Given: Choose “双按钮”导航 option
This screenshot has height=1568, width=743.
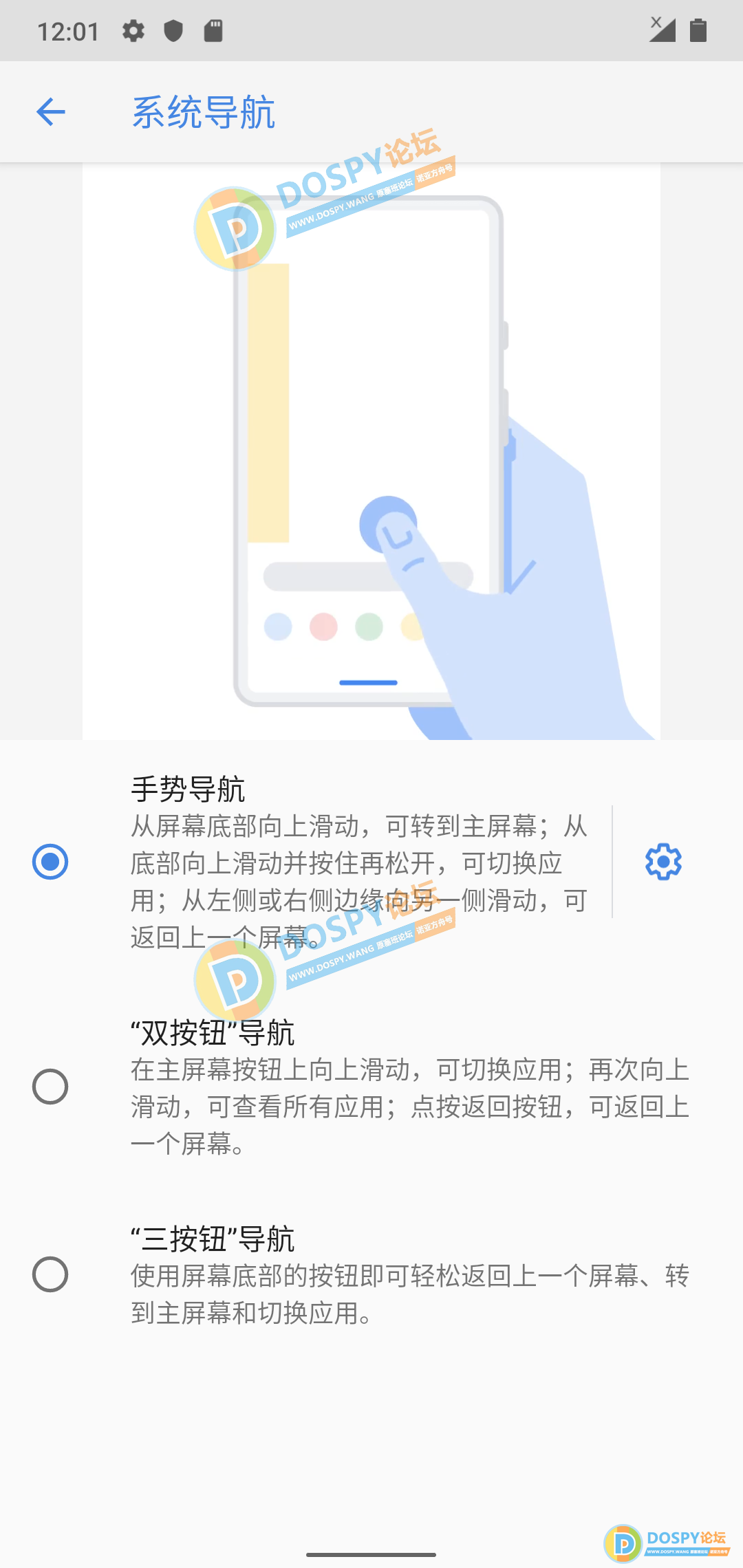Looking at the screenshot, I should 51,1087.
